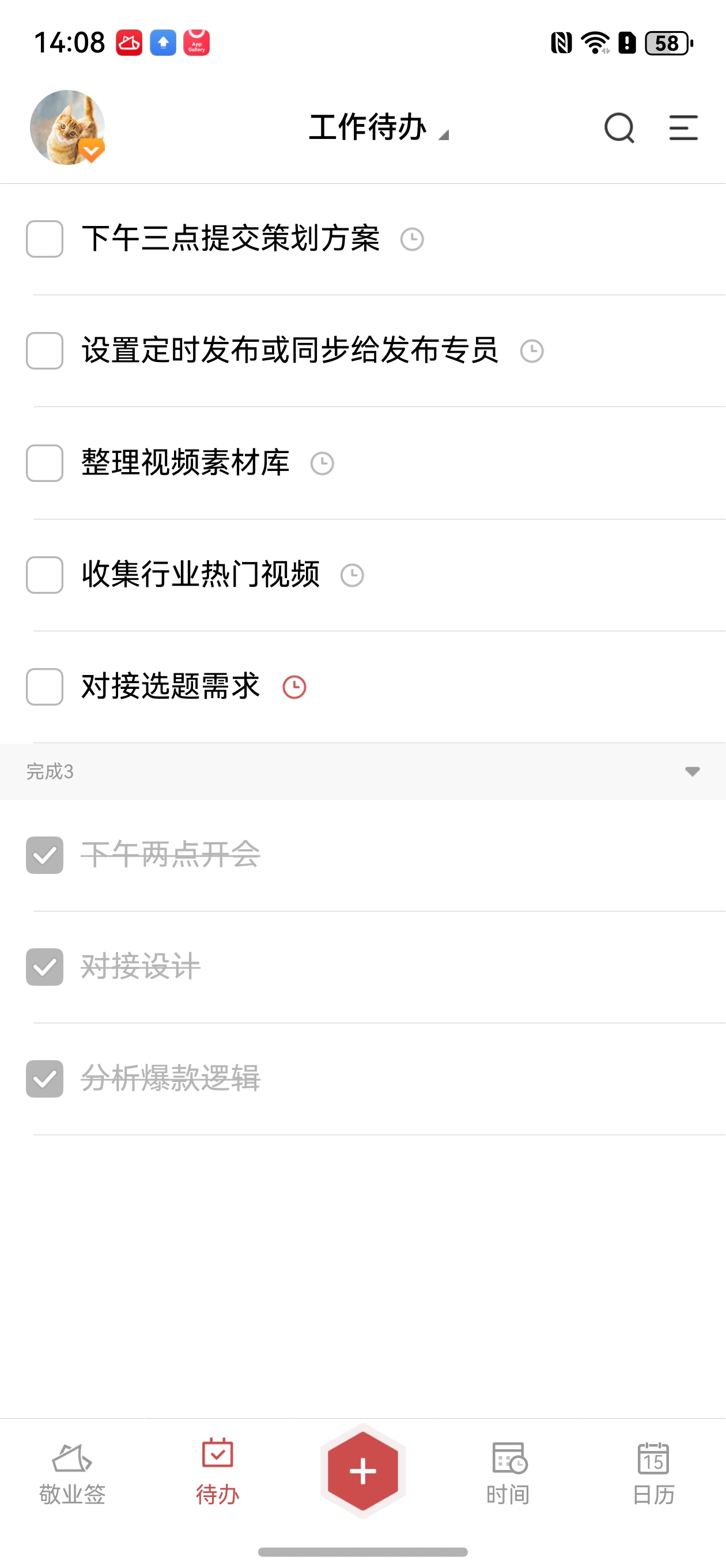Open the search icon in header
This screenshot has height=1568, width=726.
click(619, 128)
